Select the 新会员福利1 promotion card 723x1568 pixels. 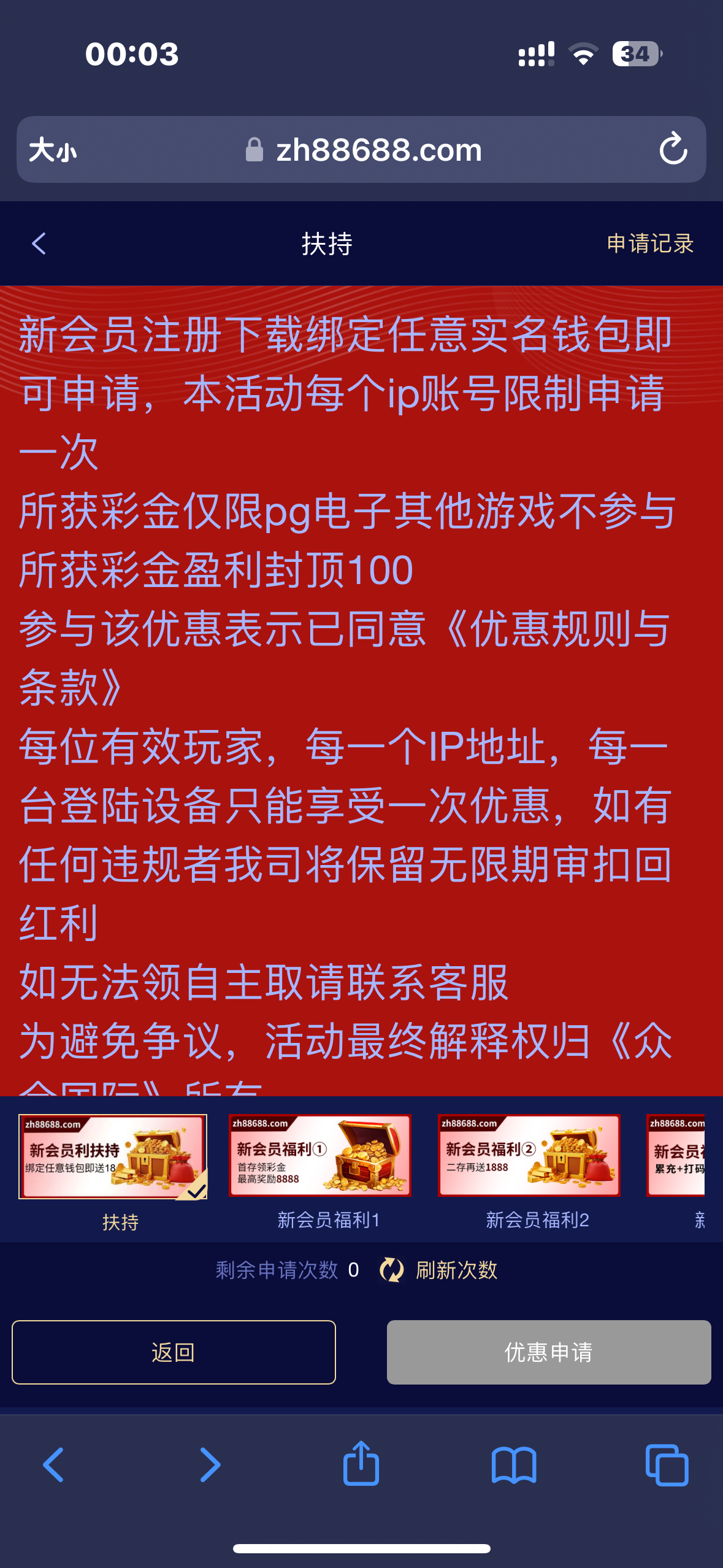tap(320, 1156)
